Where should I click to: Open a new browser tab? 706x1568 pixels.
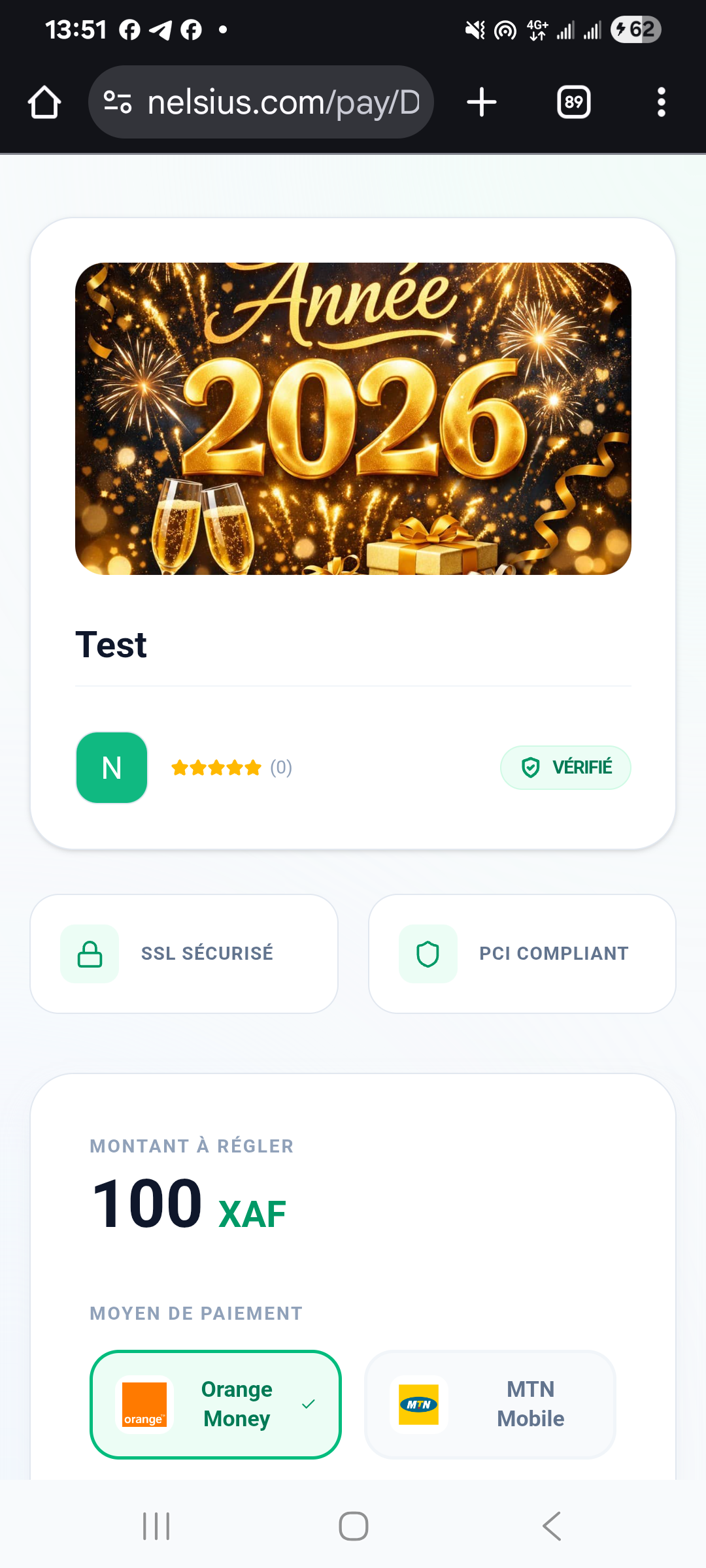pos(482,103)
